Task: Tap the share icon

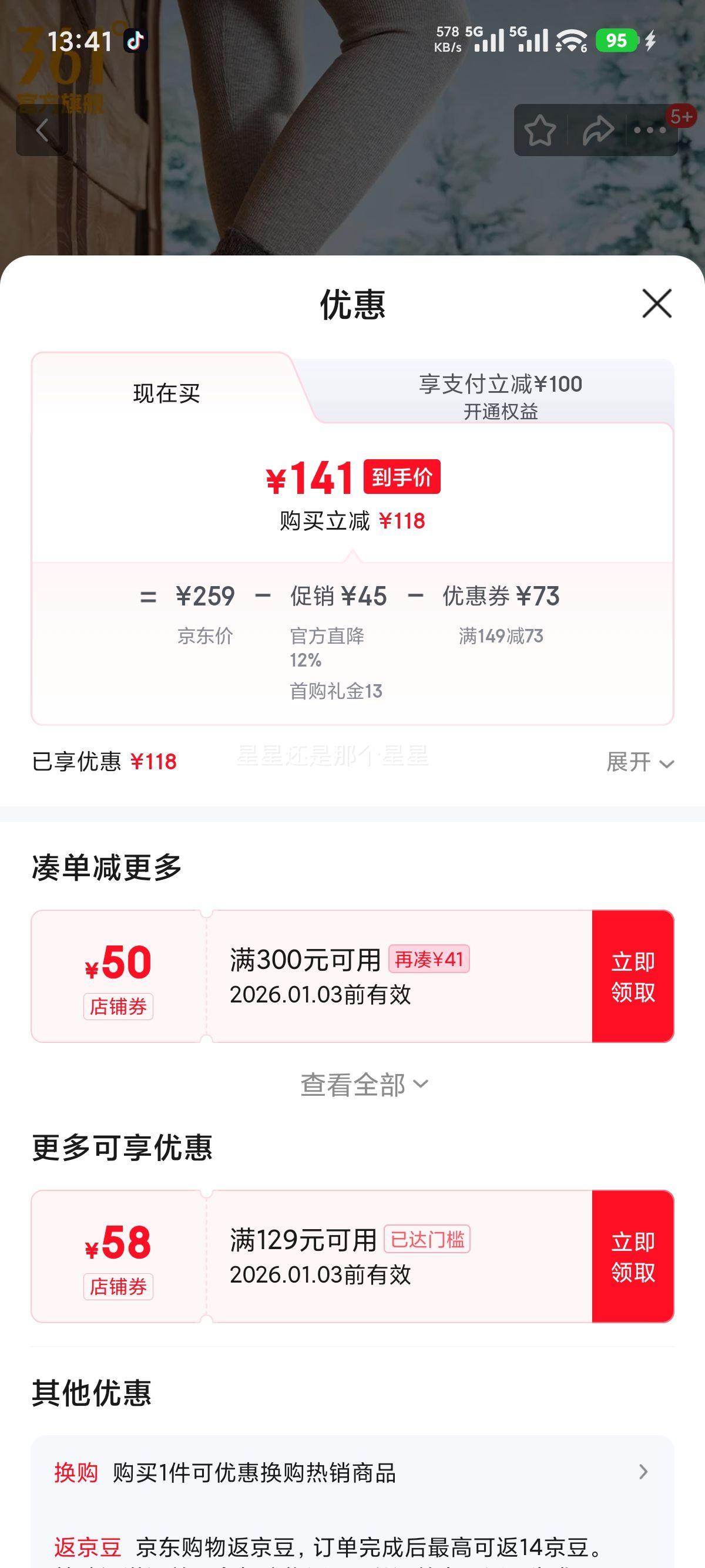Action: tap(600, 130)
